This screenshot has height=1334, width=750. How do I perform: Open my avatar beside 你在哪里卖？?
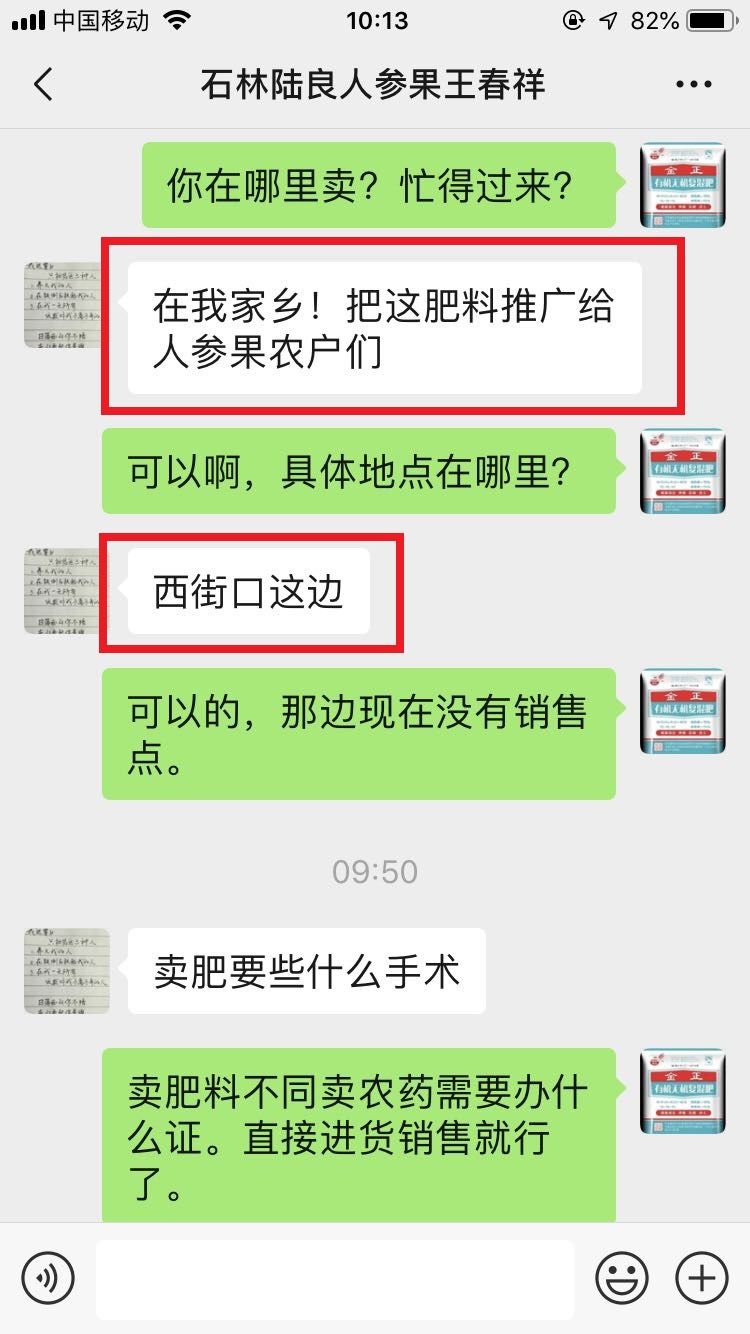tap(683, 185)
